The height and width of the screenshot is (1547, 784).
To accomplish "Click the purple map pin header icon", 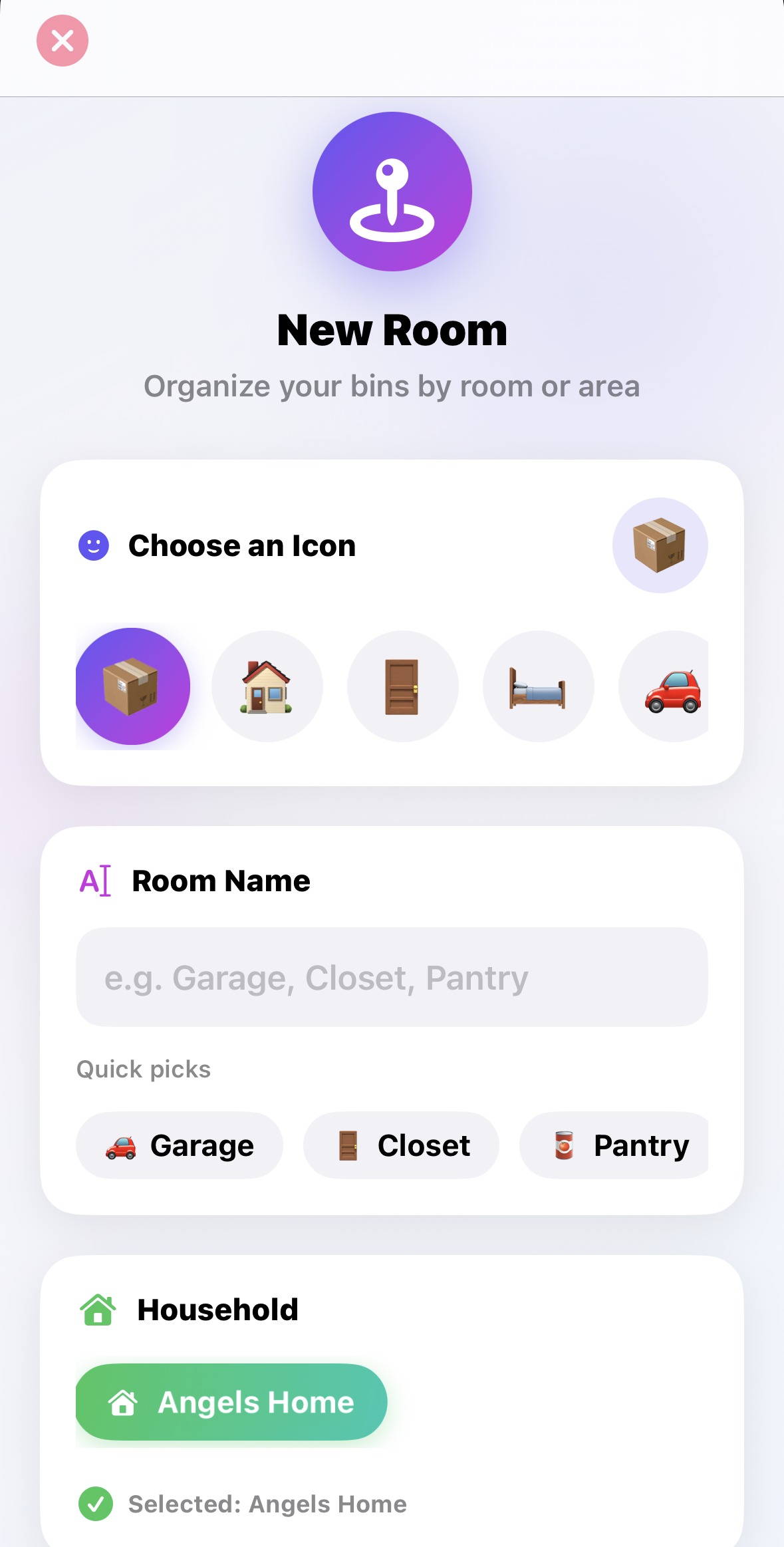I will click(392, 191).
